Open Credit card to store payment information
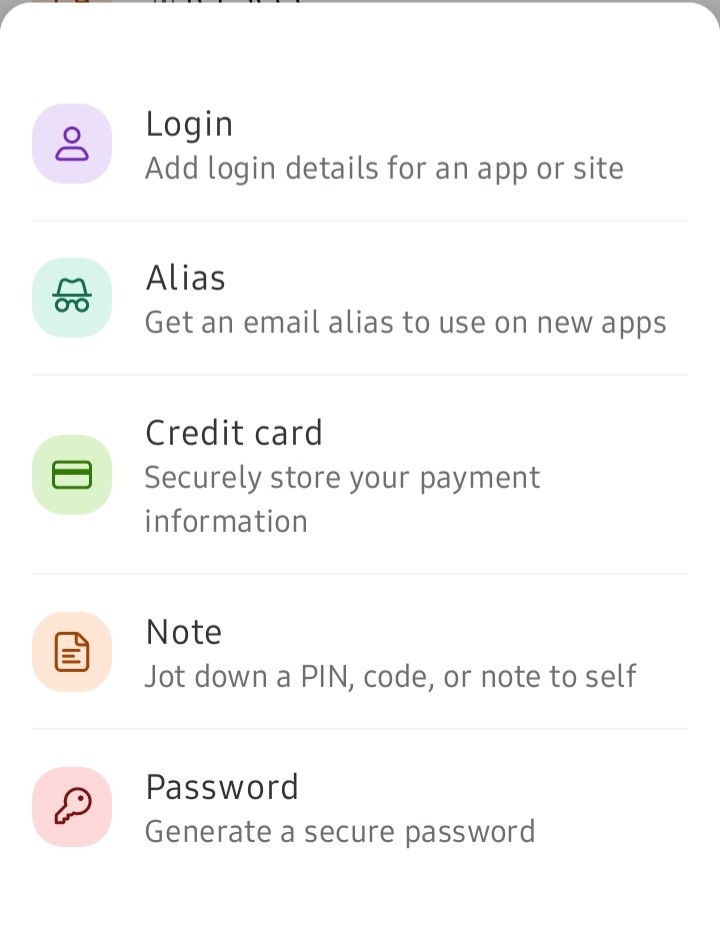720x947 pixels. 360,475
